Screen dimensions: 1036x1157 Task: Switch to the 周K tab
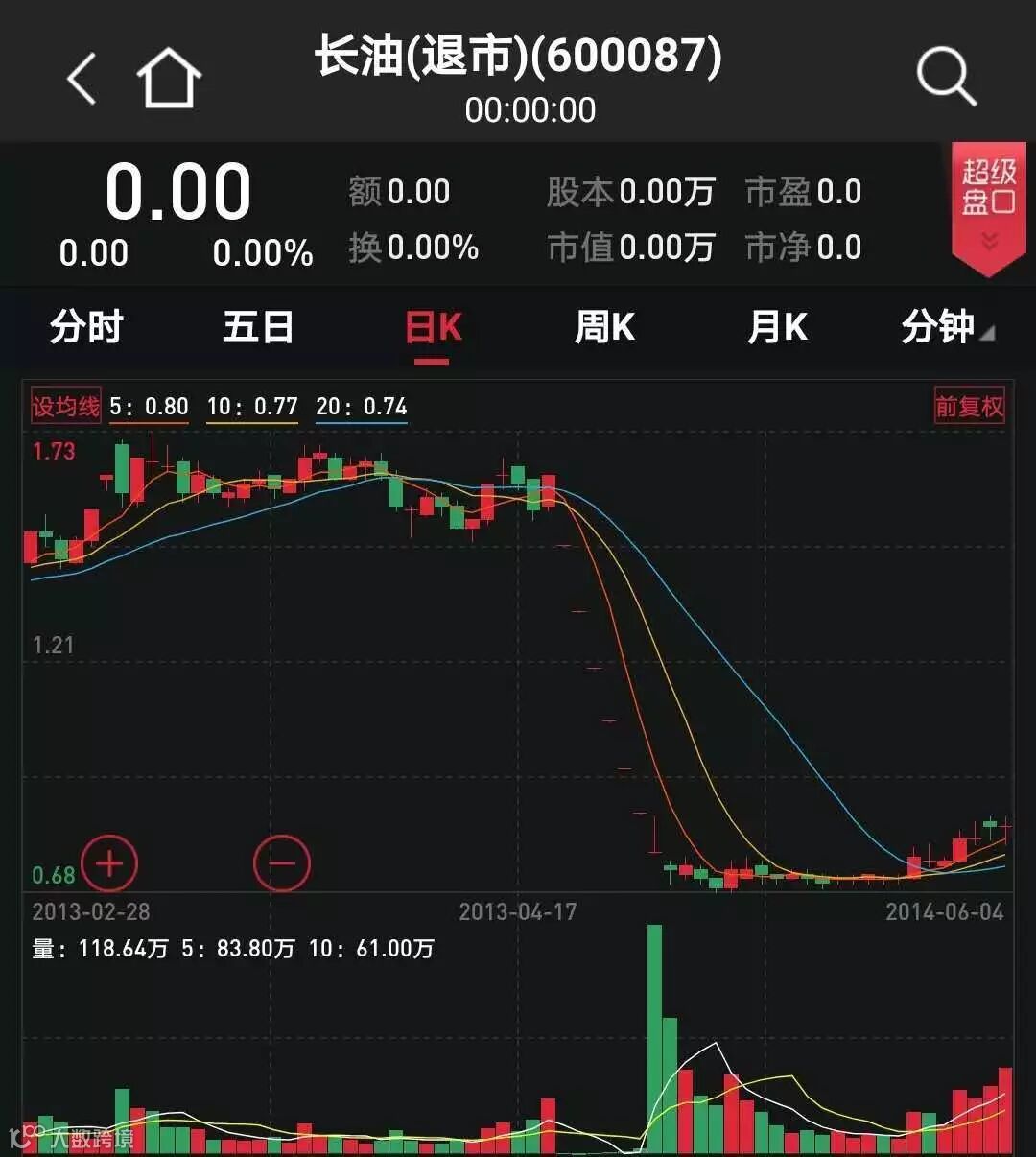pyautogui.click(x=604, y=328)
